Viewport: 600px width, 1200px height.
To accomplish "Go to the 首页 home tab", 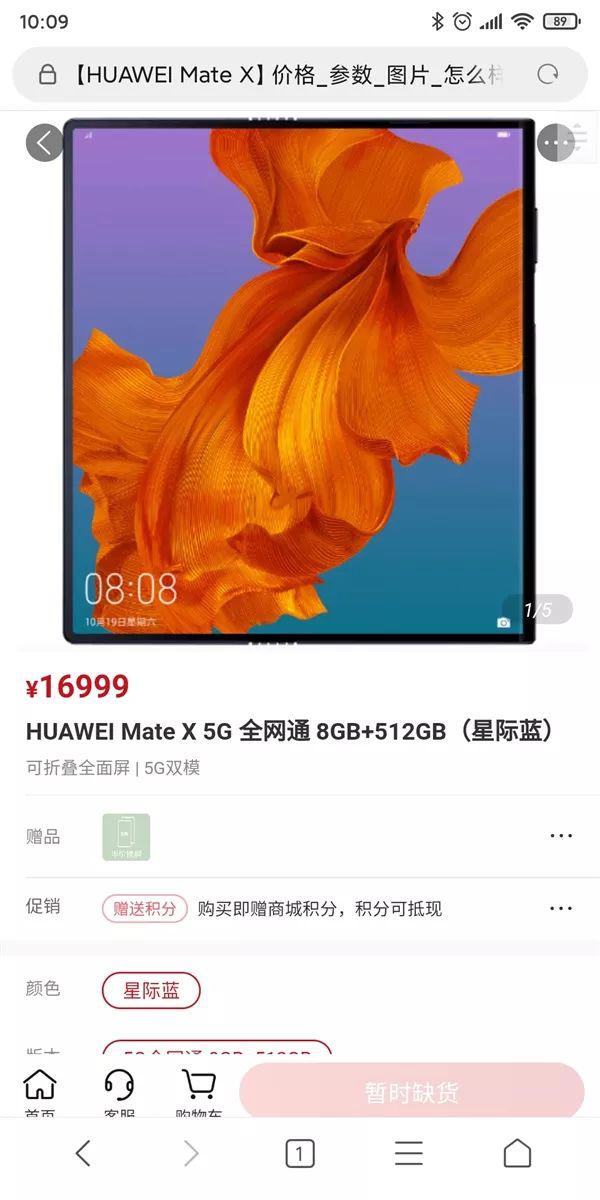I will tap(40, 1092).
